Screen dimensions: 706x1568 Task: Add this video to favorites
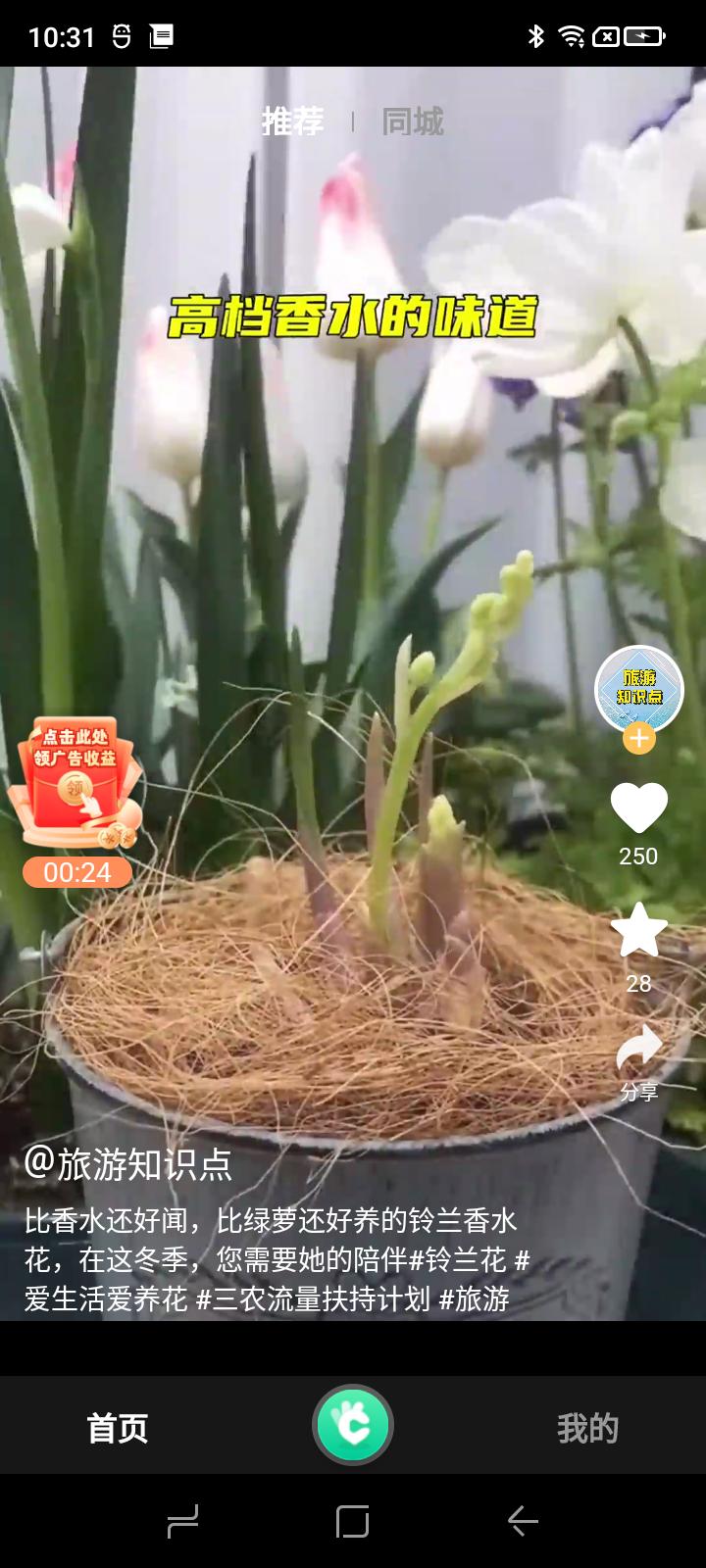[638, 931]
